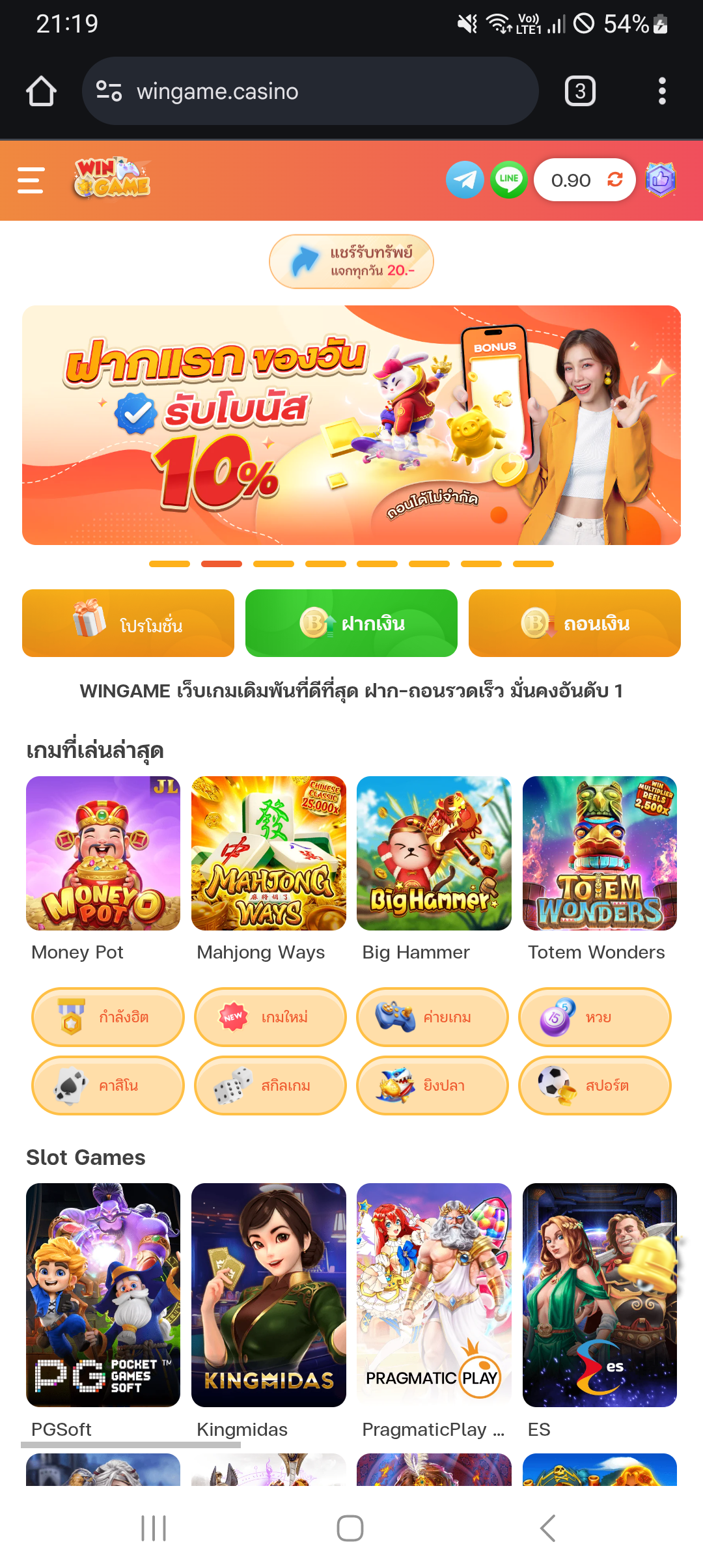703x1568 pixels.
Task: Open the browser tab switcher
Action: coord(580,91)
